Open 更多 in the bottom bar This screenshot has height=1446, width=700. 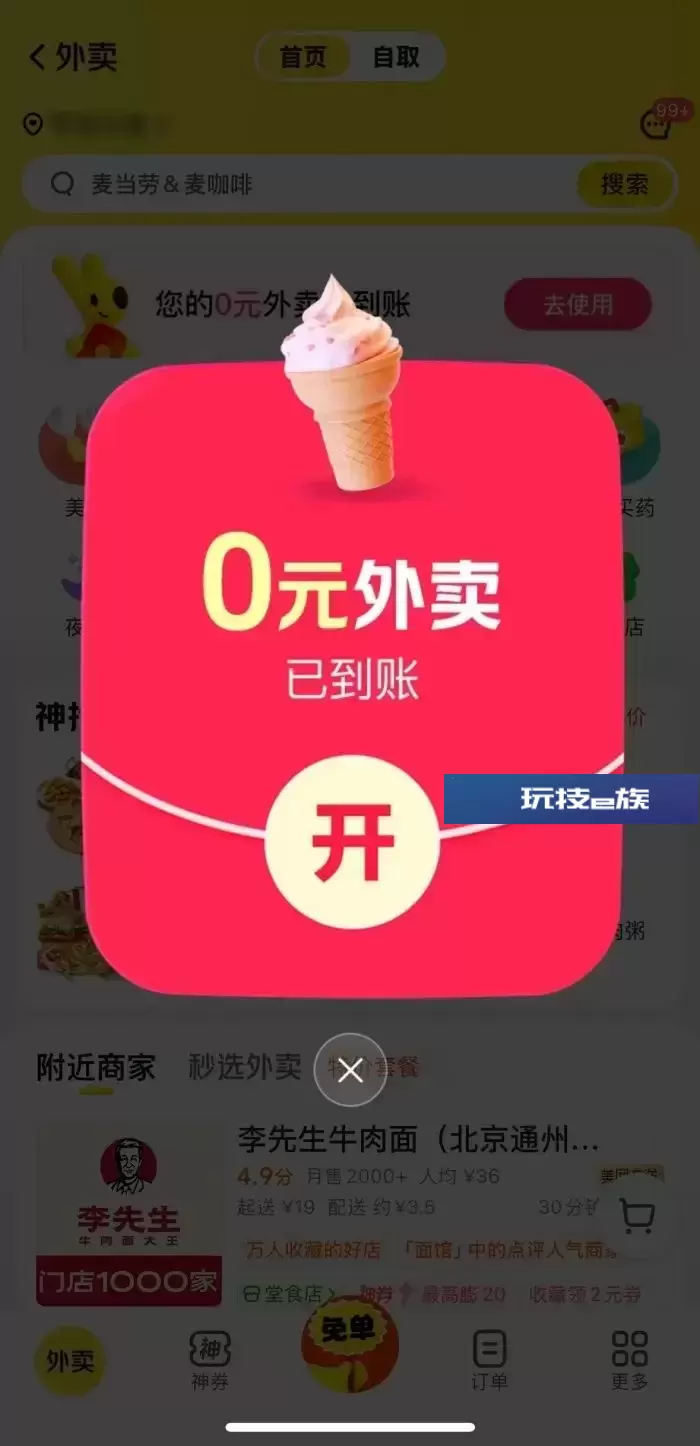[630, 1360]
